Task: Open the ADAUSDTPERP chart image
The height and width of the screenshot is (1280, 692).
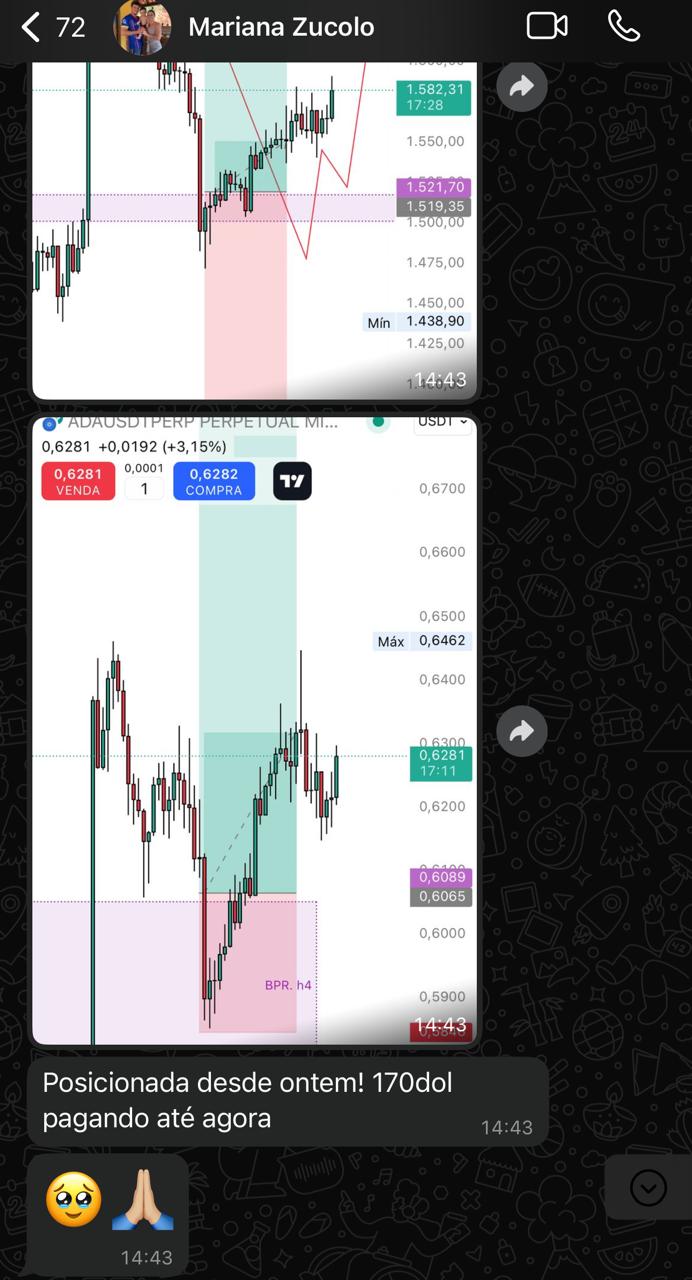Action: (x=254, y=730)
